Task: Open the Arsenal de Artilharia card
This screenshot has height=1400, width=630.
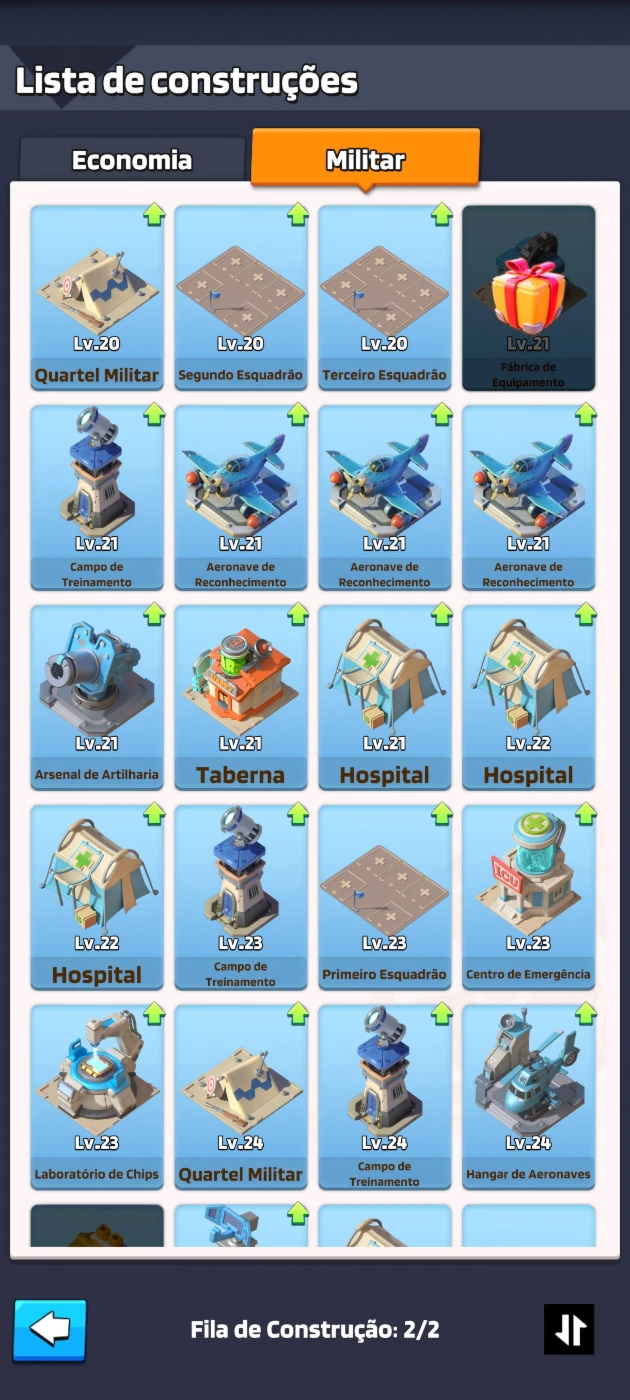Action: [x=97, y=698]
